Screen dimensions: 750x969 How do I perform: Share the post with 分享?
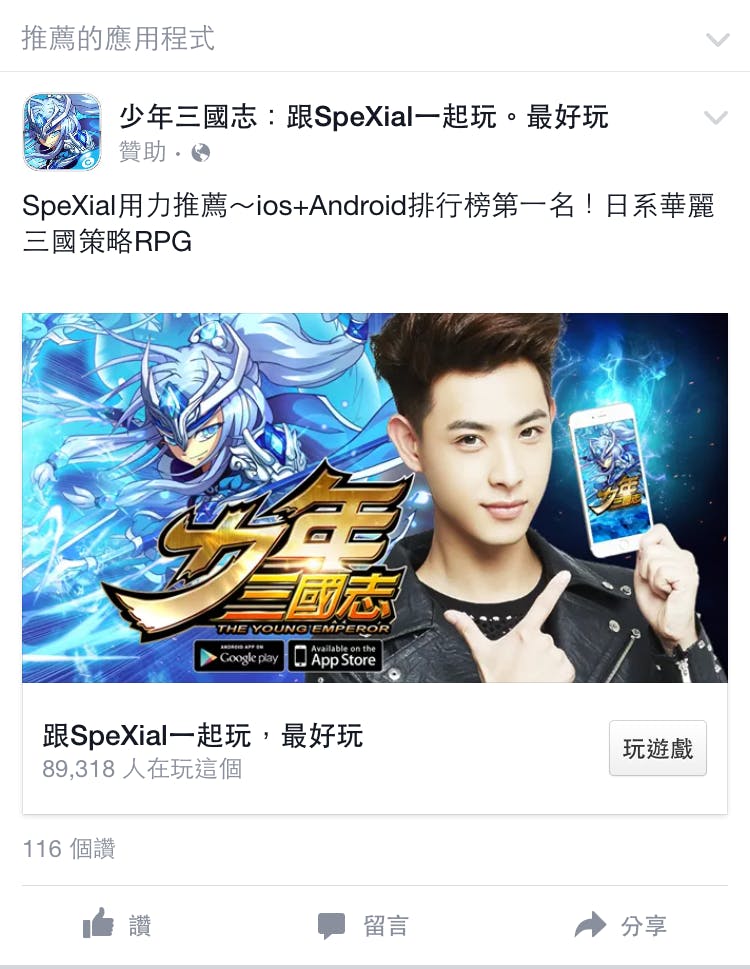620,925
